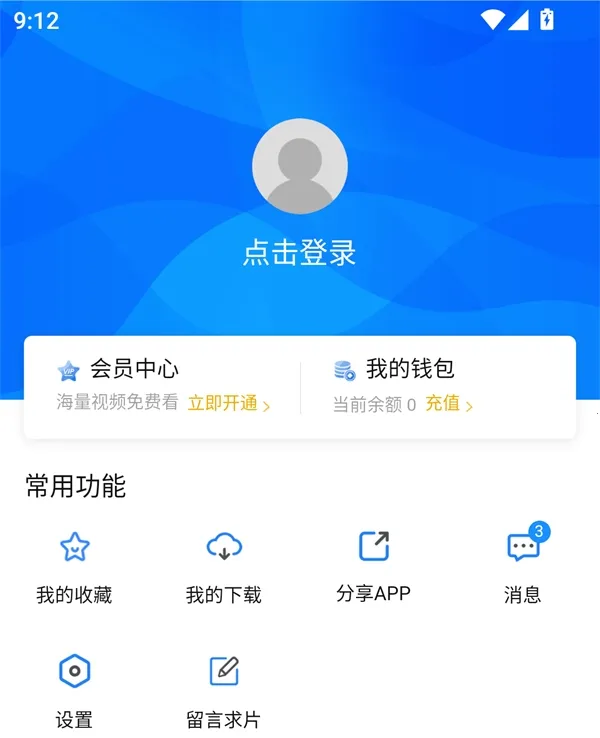Open the 我的钱包 wallet card
The image size is (600, 738).
[x=409, y=369]
